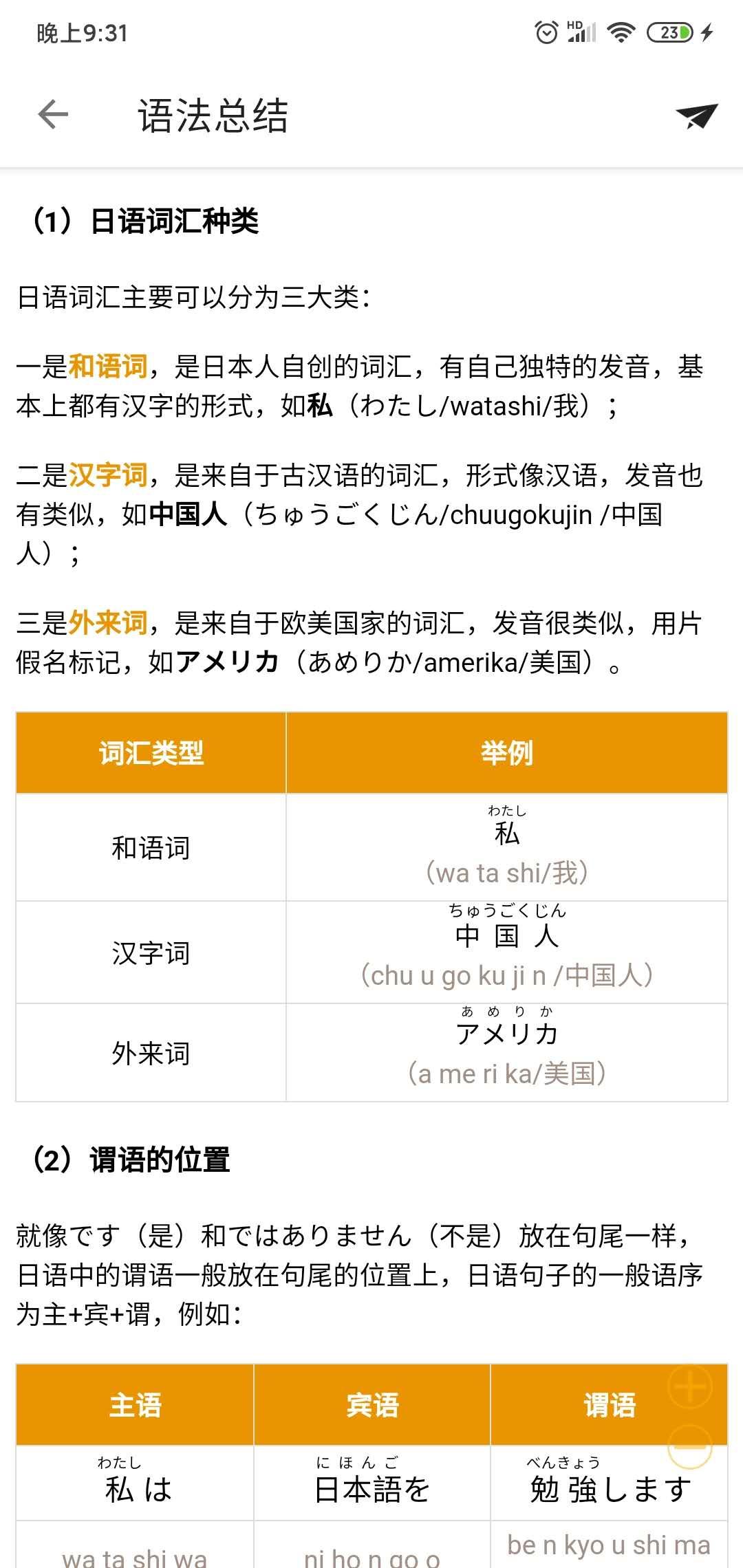Tap the plus zoom button on the table
Image resolution: width=743 pixels, height=1568 pixels.
(690, 1387)
